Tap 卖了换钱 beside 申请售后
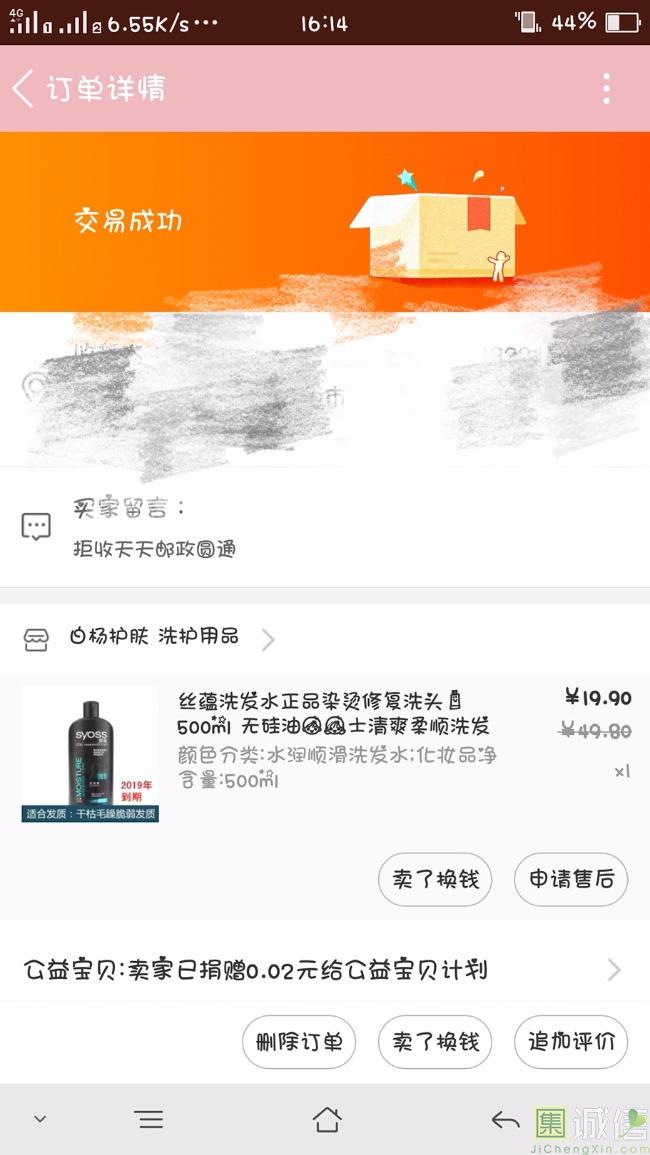This screenshot has width=650, height=1155. (435, 880)
